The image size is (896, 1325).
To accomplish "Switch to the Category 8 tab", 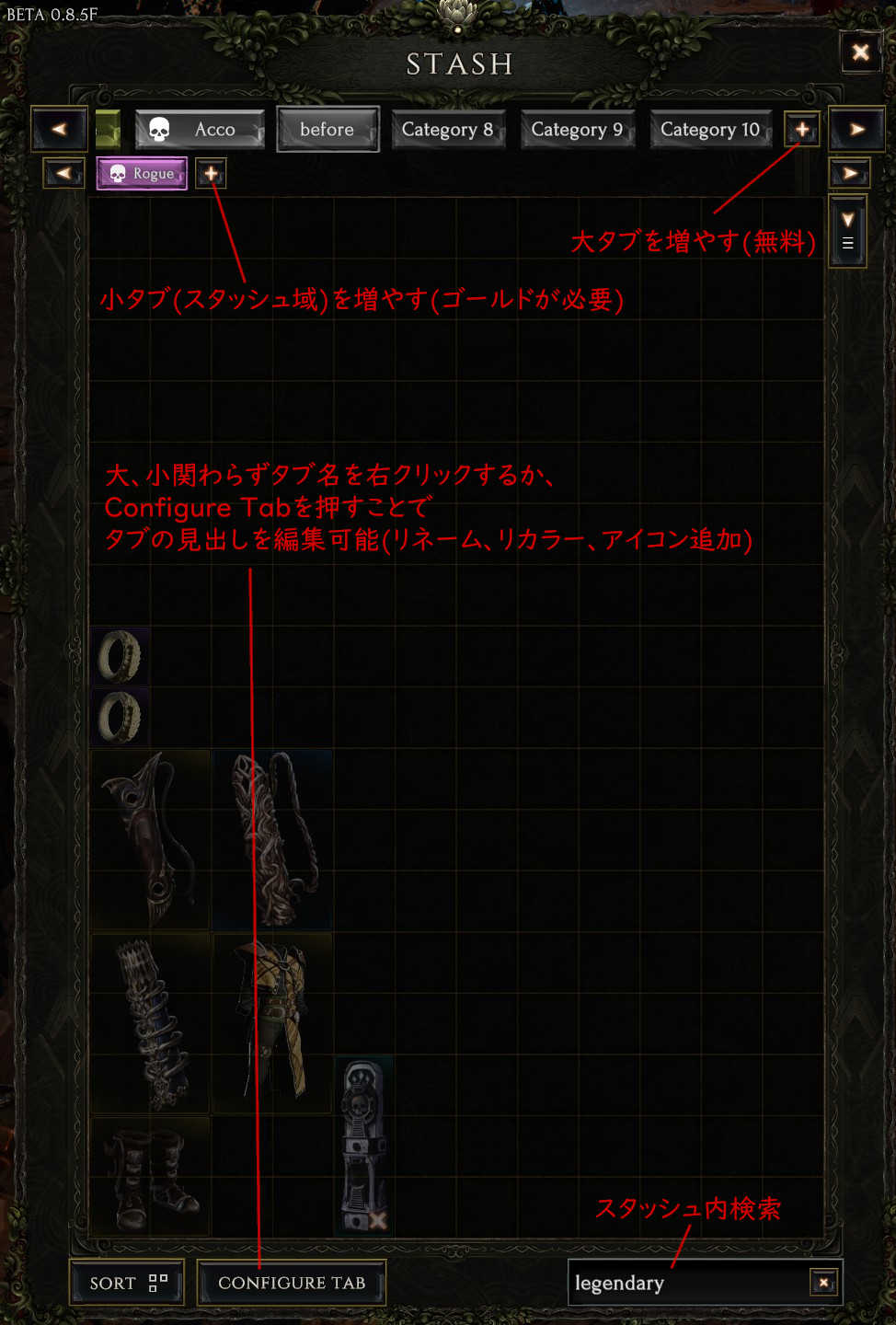I will tap(447, 130).
